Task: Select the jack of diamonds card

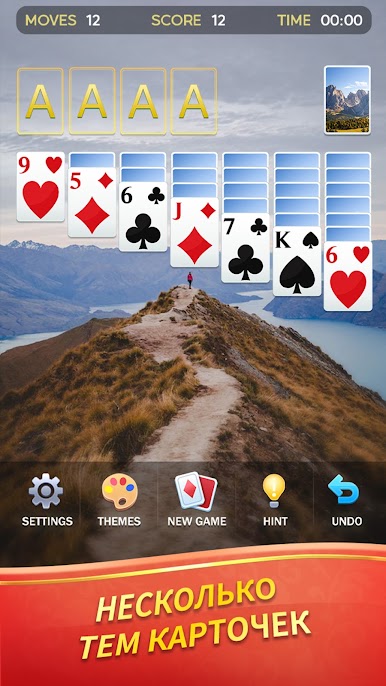Action: click(x=194, y=232)
